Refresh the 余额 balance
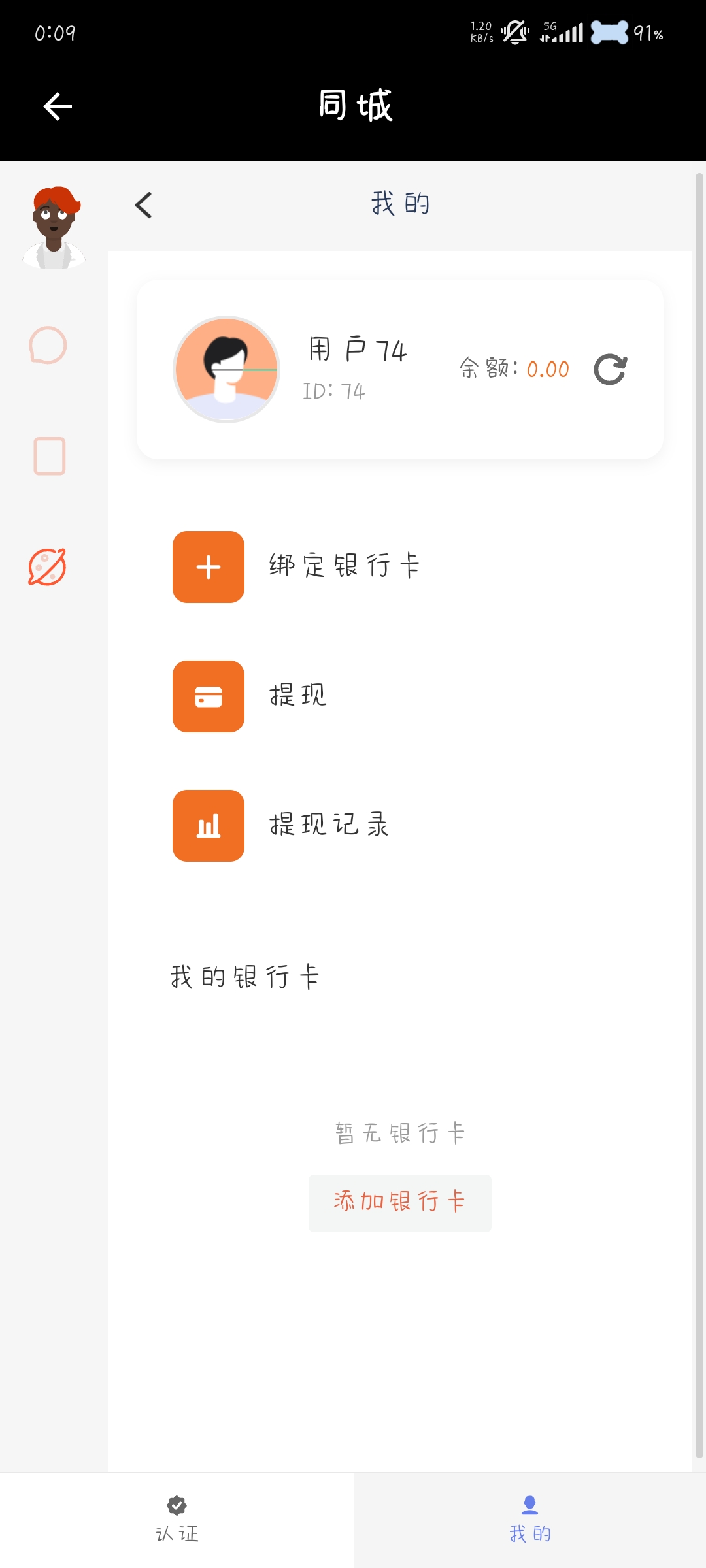Image resolution: width=706 pixels, height=1568 pixels. click(x=610, y=370)
